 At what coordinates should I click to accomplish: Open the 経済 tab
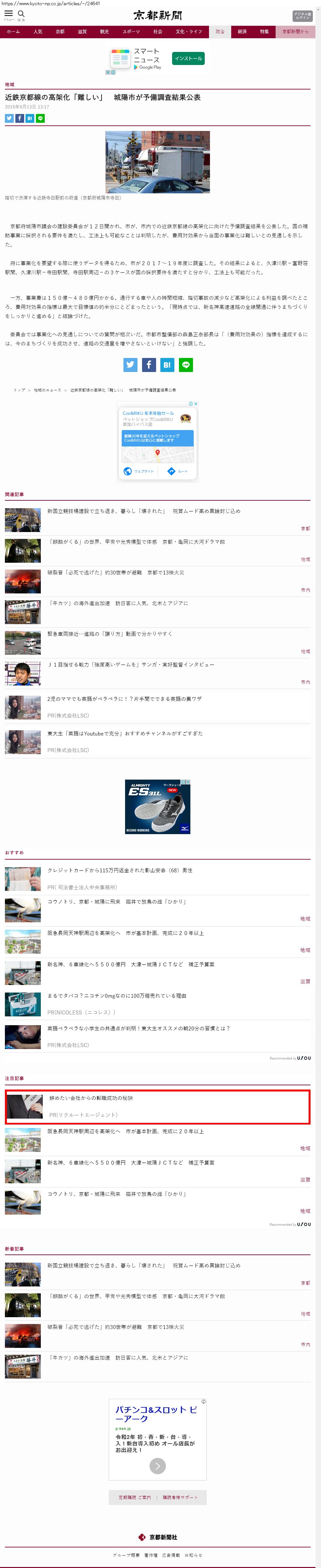(242, 32)
